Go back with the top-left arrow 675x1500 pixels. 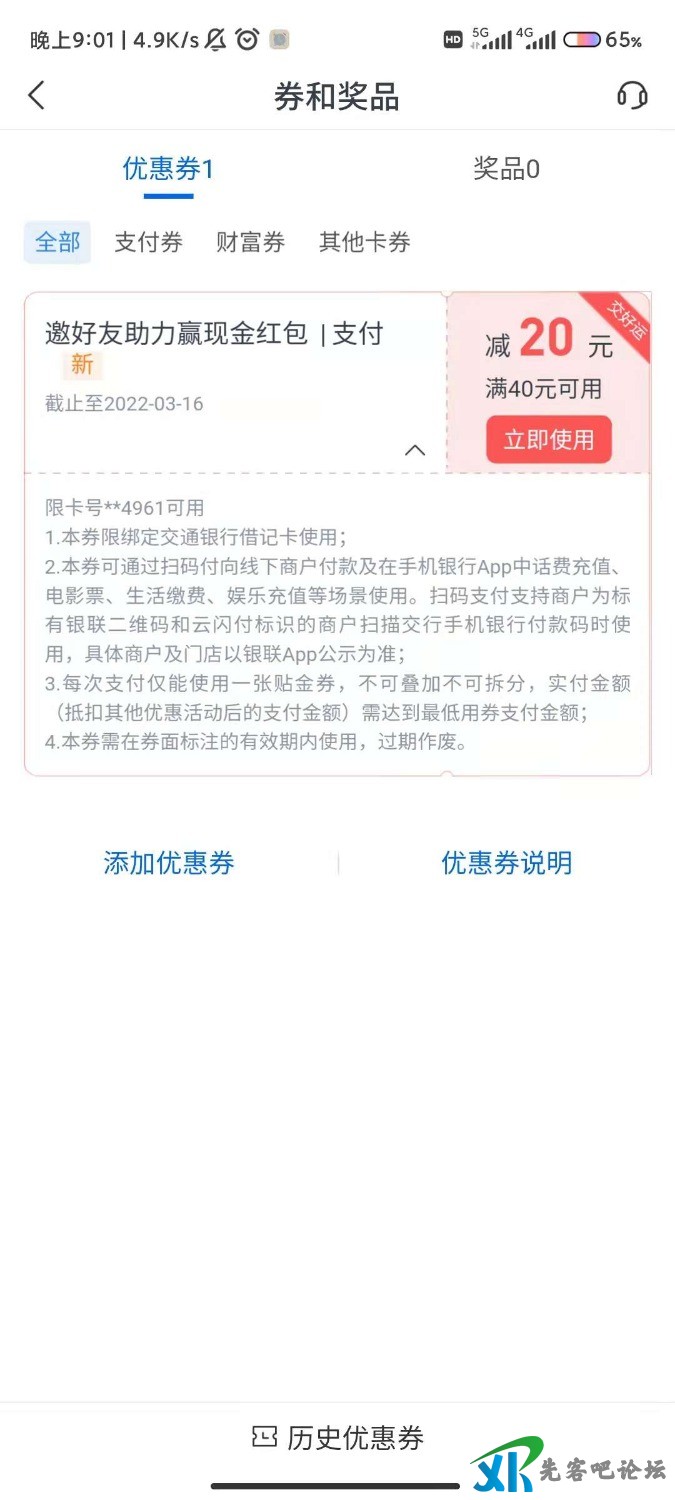37,96
